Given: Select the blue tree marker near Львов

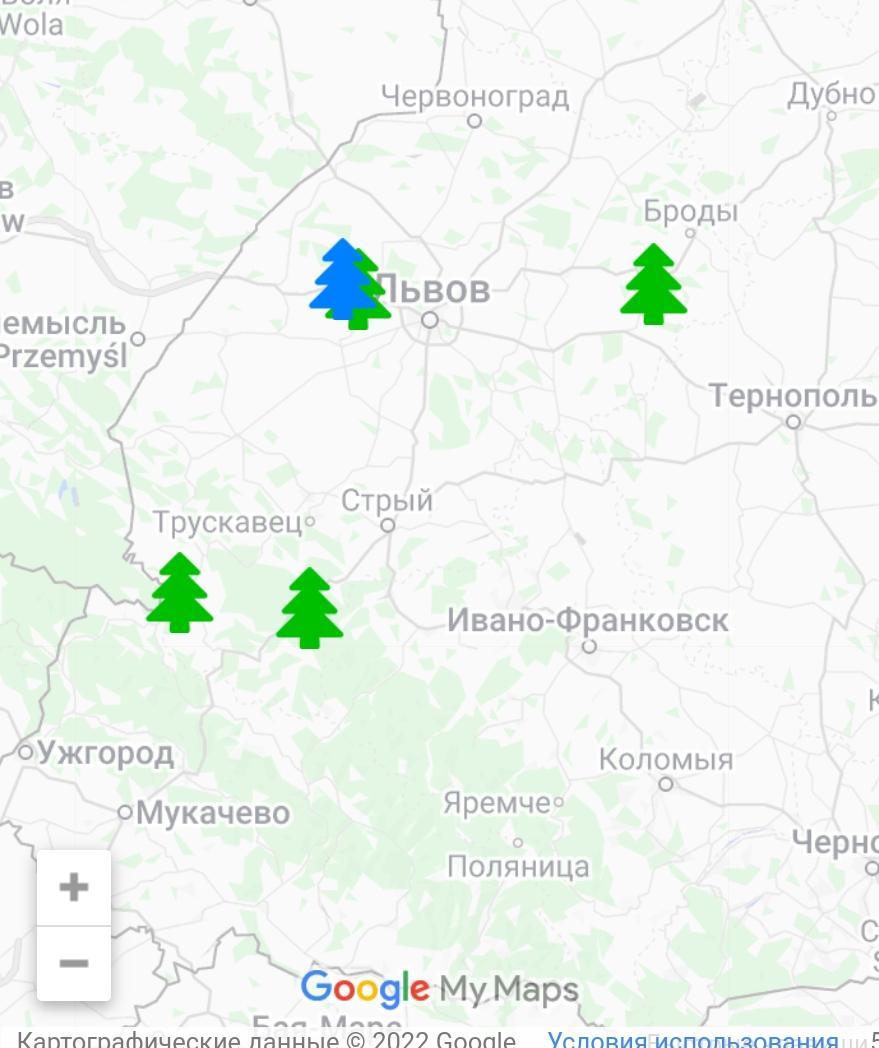Looking at the screenshot, I should click(x=340, y=278).
